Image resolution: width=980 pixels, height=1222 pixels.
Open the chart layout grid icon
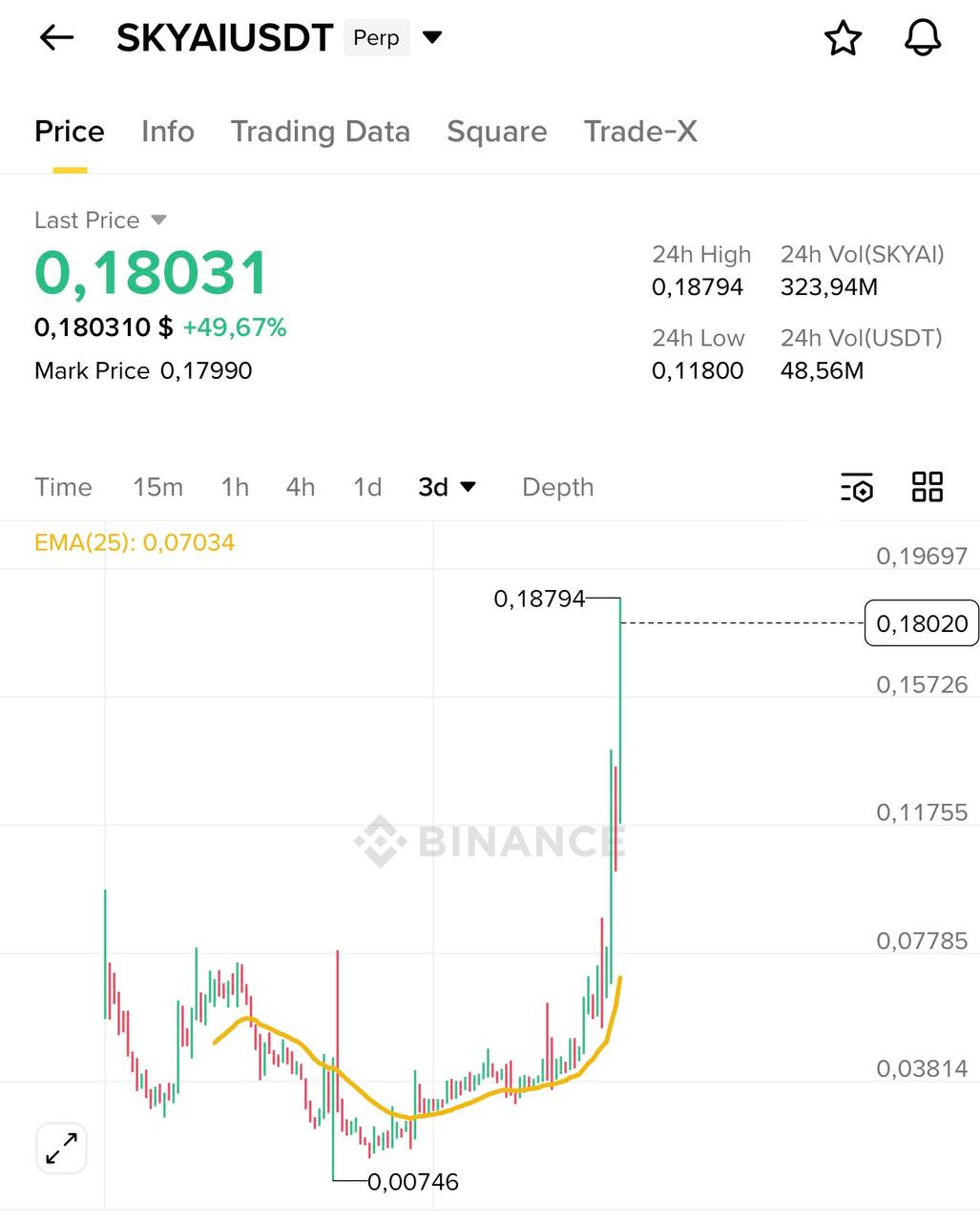pos(928,487)
